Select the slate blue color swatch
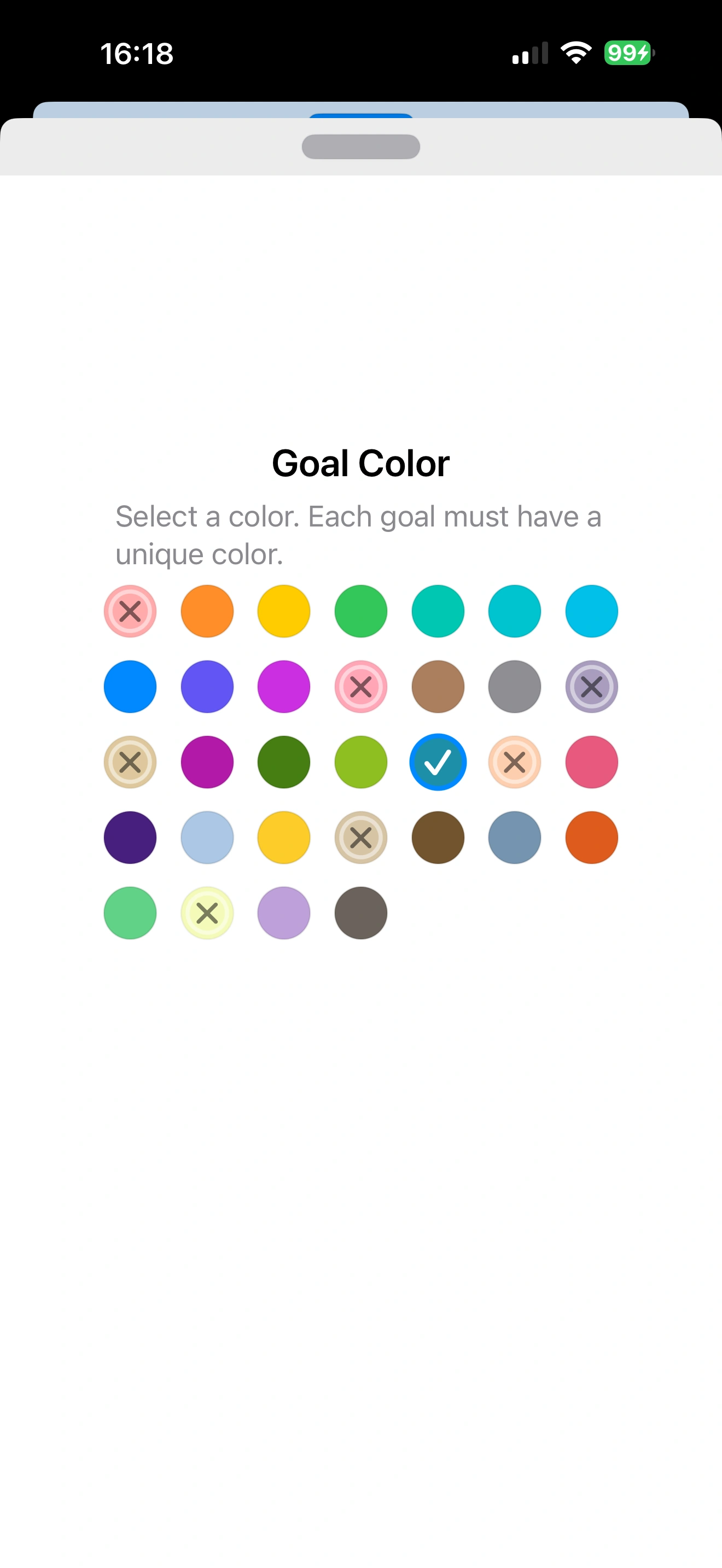 coord(514,838)
